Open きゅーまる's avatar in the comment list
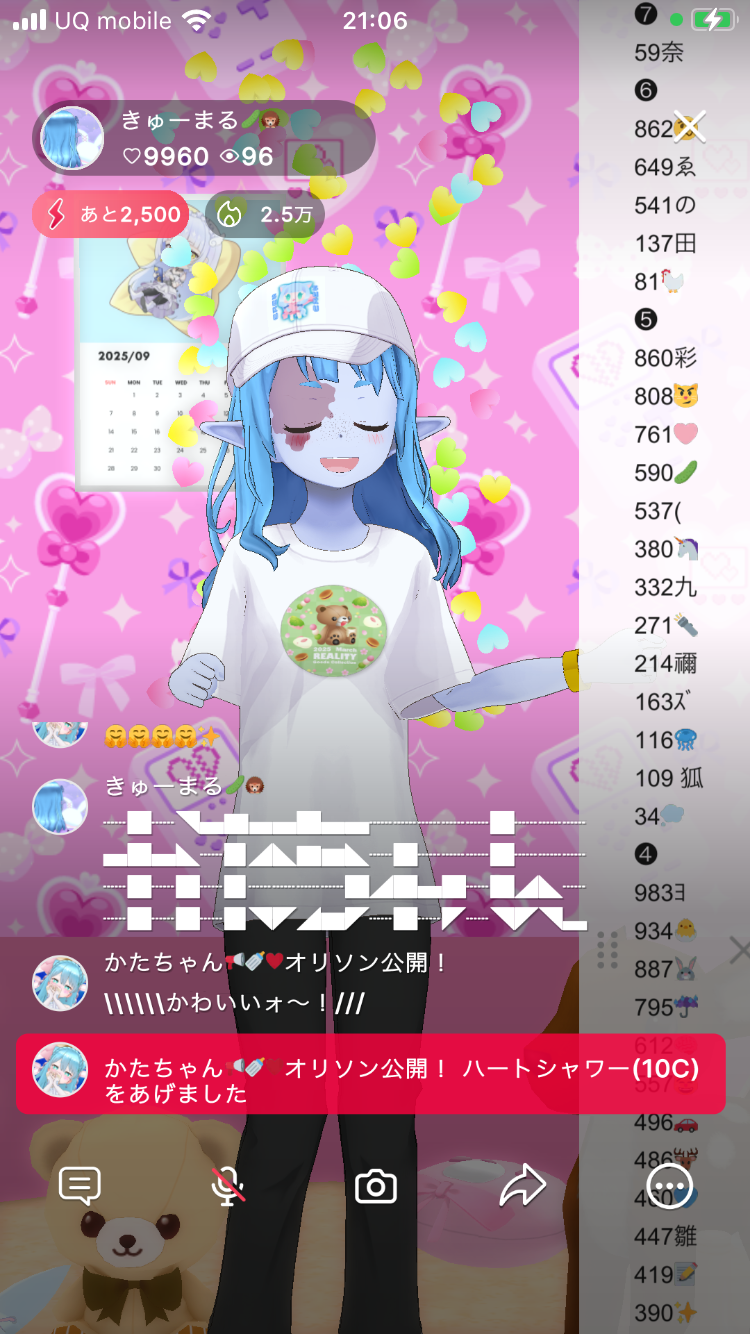 pyautogui.click(x=60, y=806)
